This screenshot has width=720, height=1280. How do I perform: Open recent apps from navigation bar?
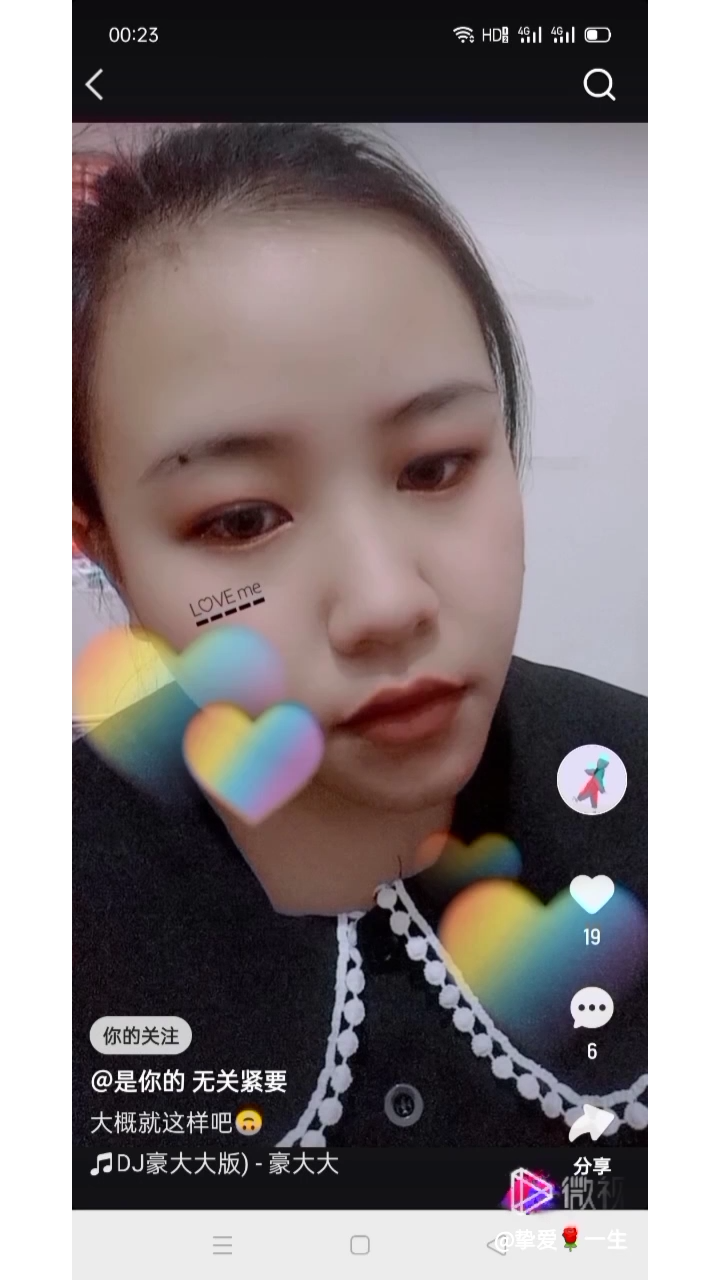[x=222, y=1245]
